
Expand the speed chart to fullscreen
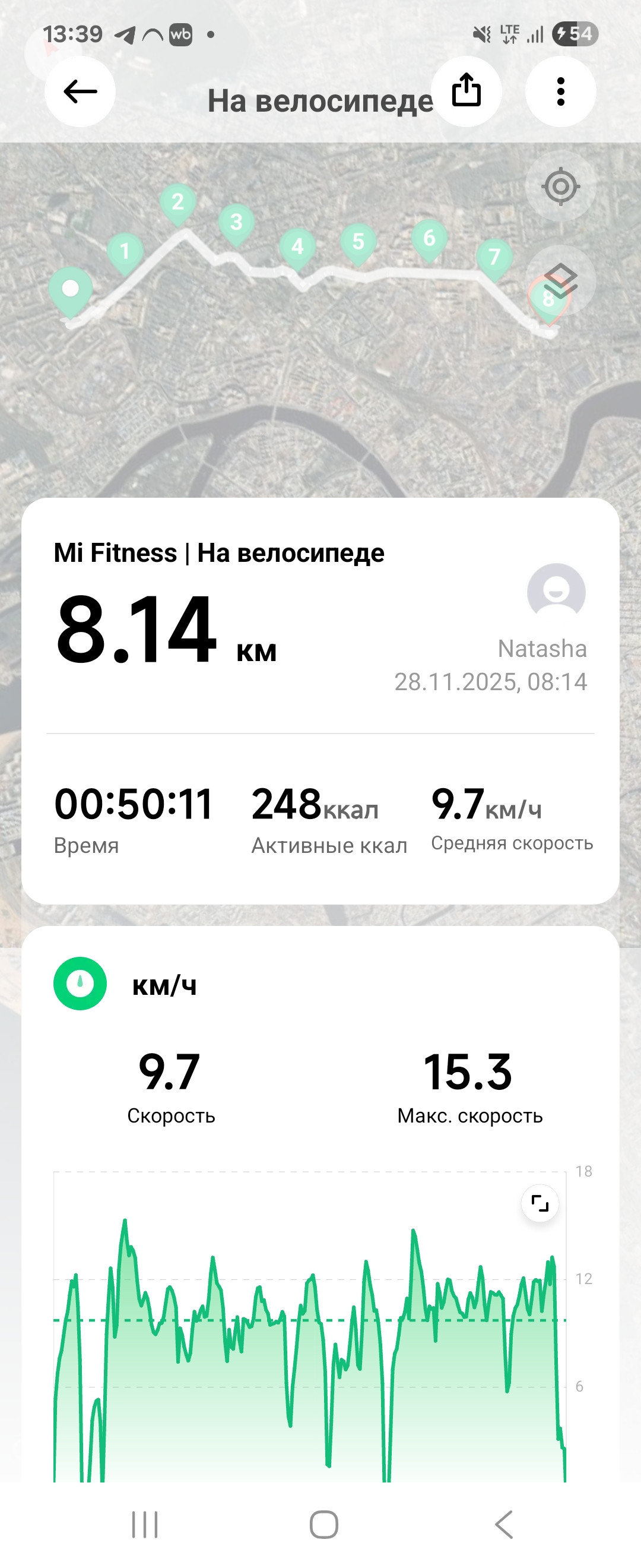540,1203
